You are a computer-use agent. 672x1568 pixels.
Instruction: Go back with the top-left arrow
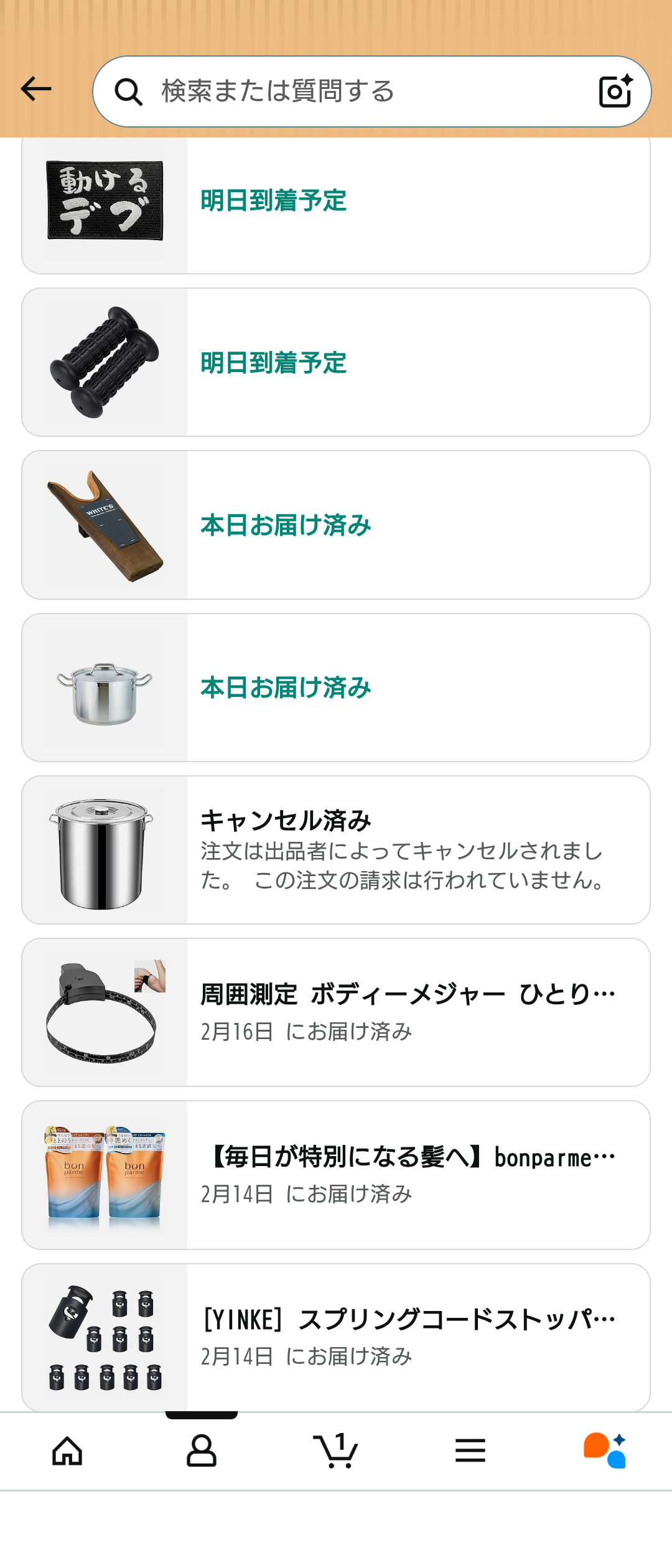pyautogui.click(x=36, y=90)
